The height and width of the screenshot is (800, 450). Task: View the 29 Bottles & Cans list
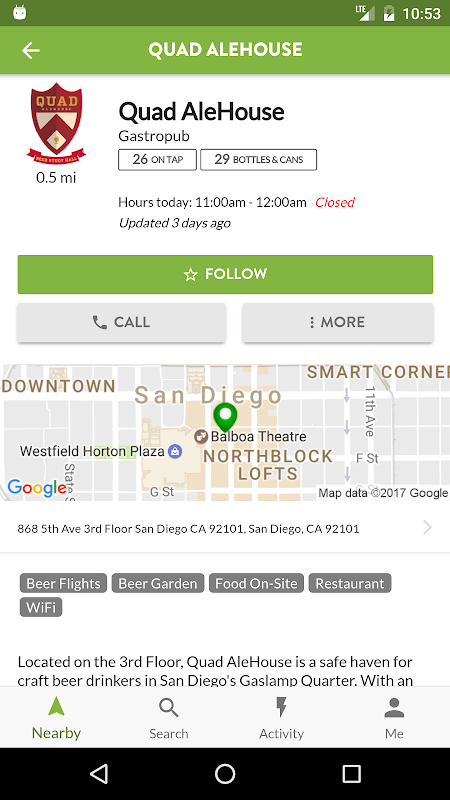[258, 160]
